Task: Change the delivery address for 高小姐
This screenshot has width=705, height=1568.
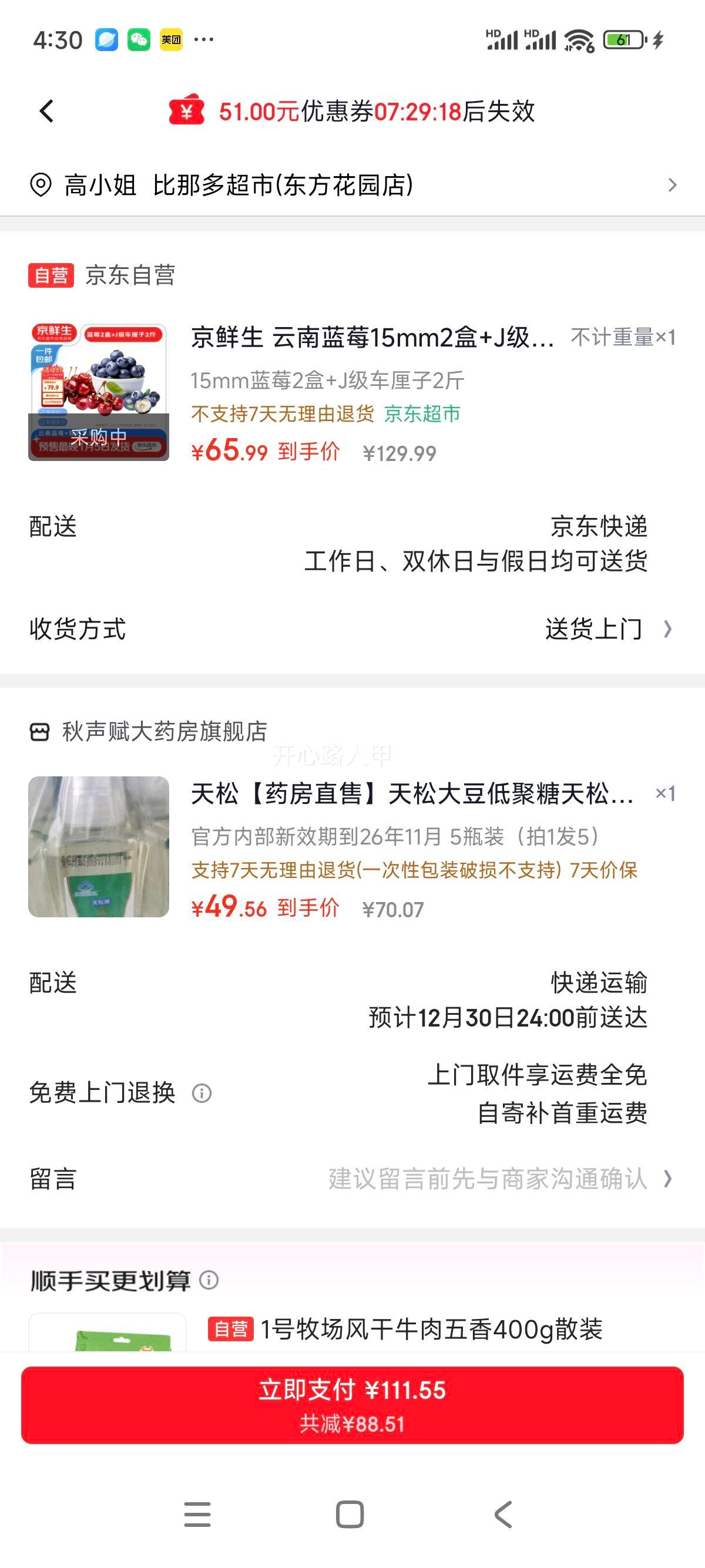Action: point(352,185)
